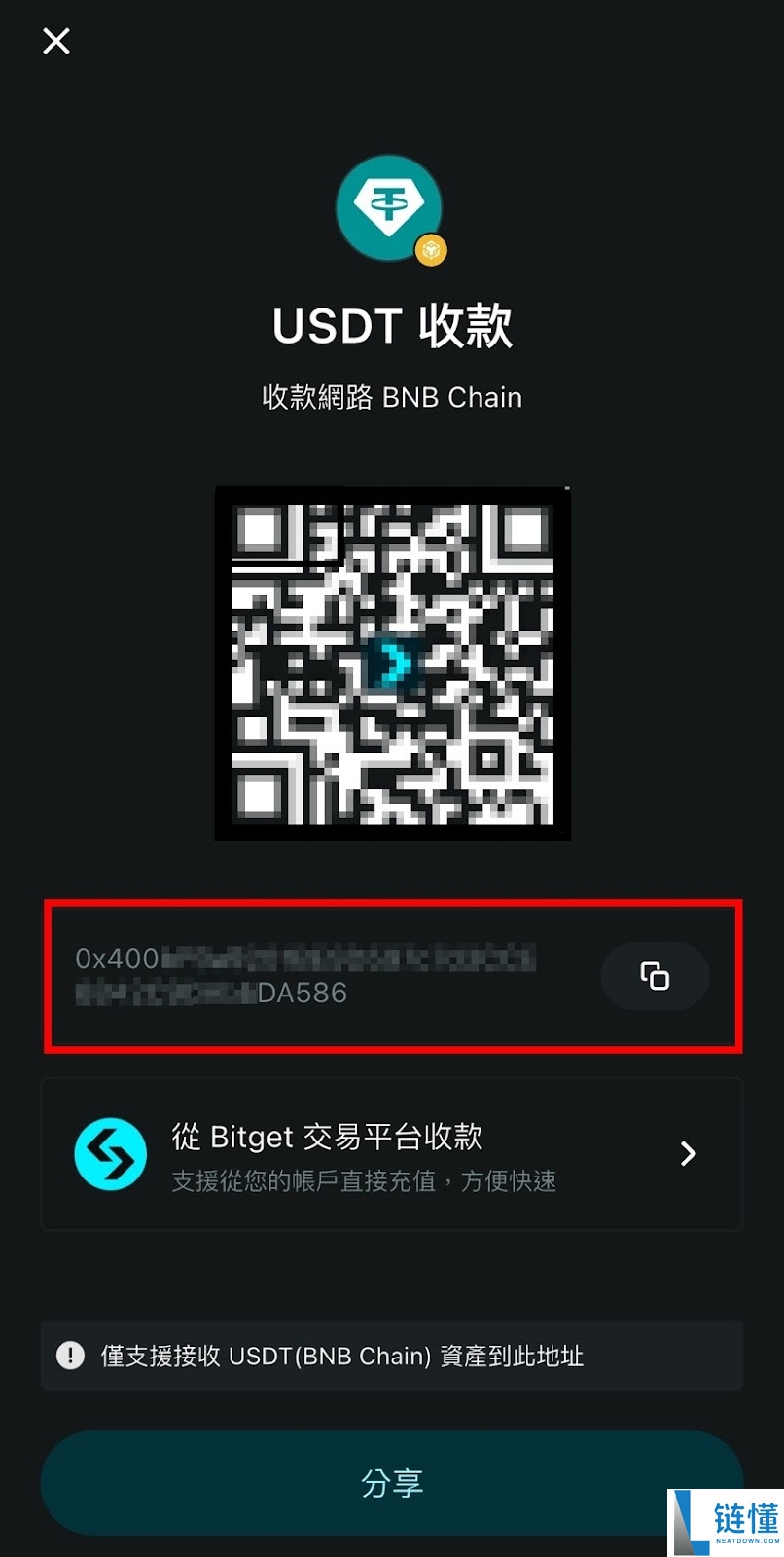Tap the 收款網路 BNB Chain label
This screenshot has width=784, height=1557.
tap(392, 397)
